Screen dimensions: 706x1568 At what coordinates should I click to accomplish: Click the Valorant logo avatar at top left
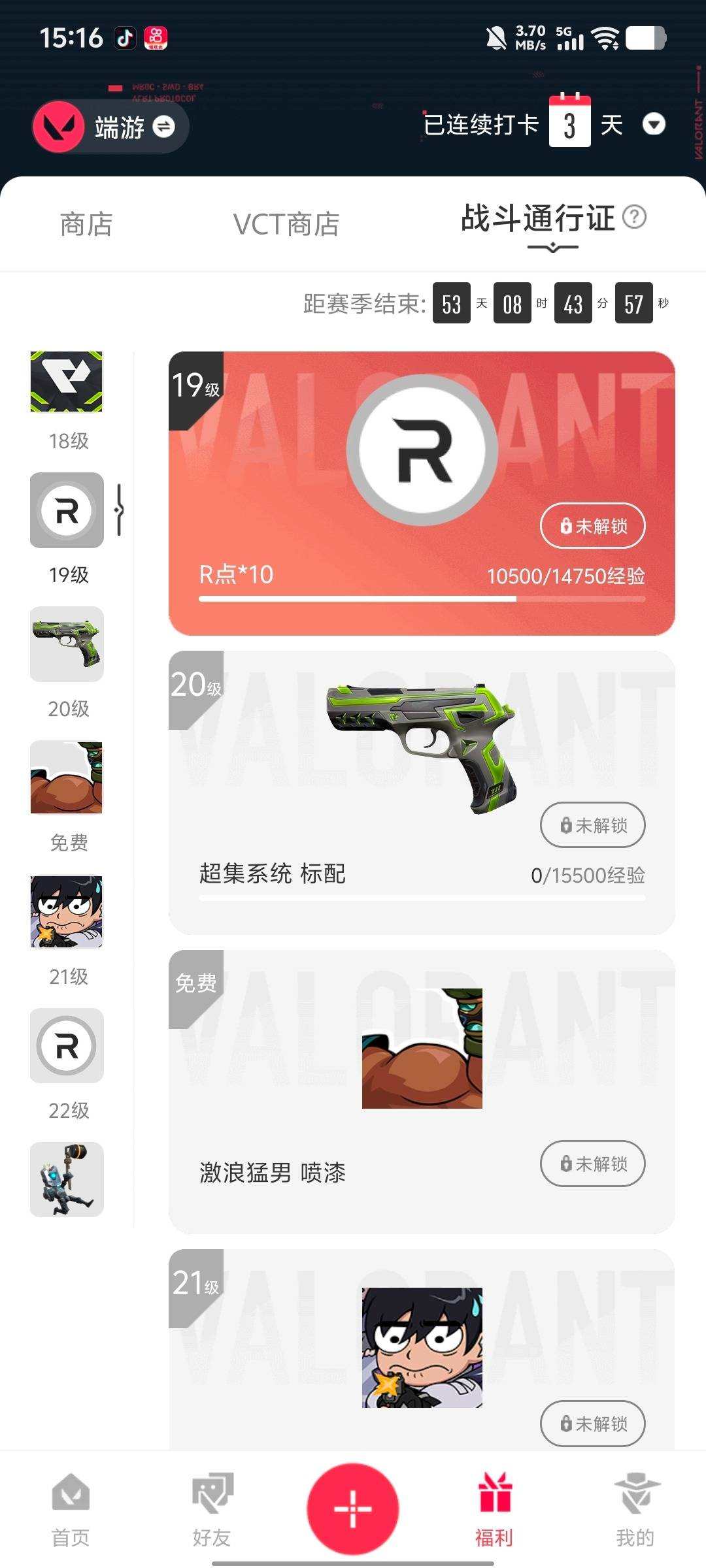point(58,126)
